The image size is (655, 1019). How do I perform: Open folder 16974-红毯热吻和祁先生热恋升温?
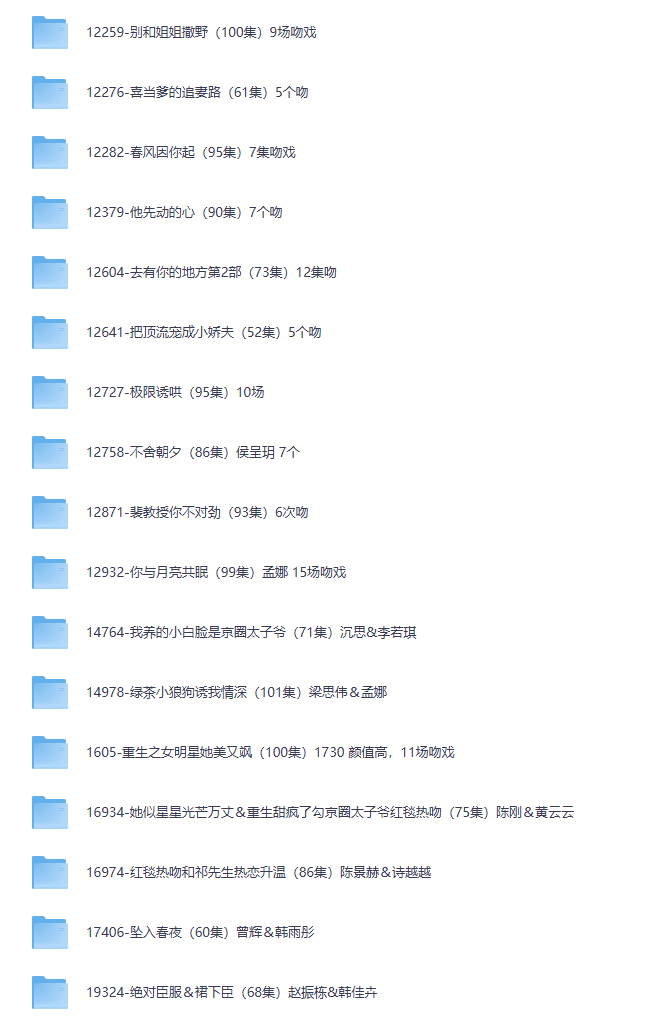pos(258,872)
